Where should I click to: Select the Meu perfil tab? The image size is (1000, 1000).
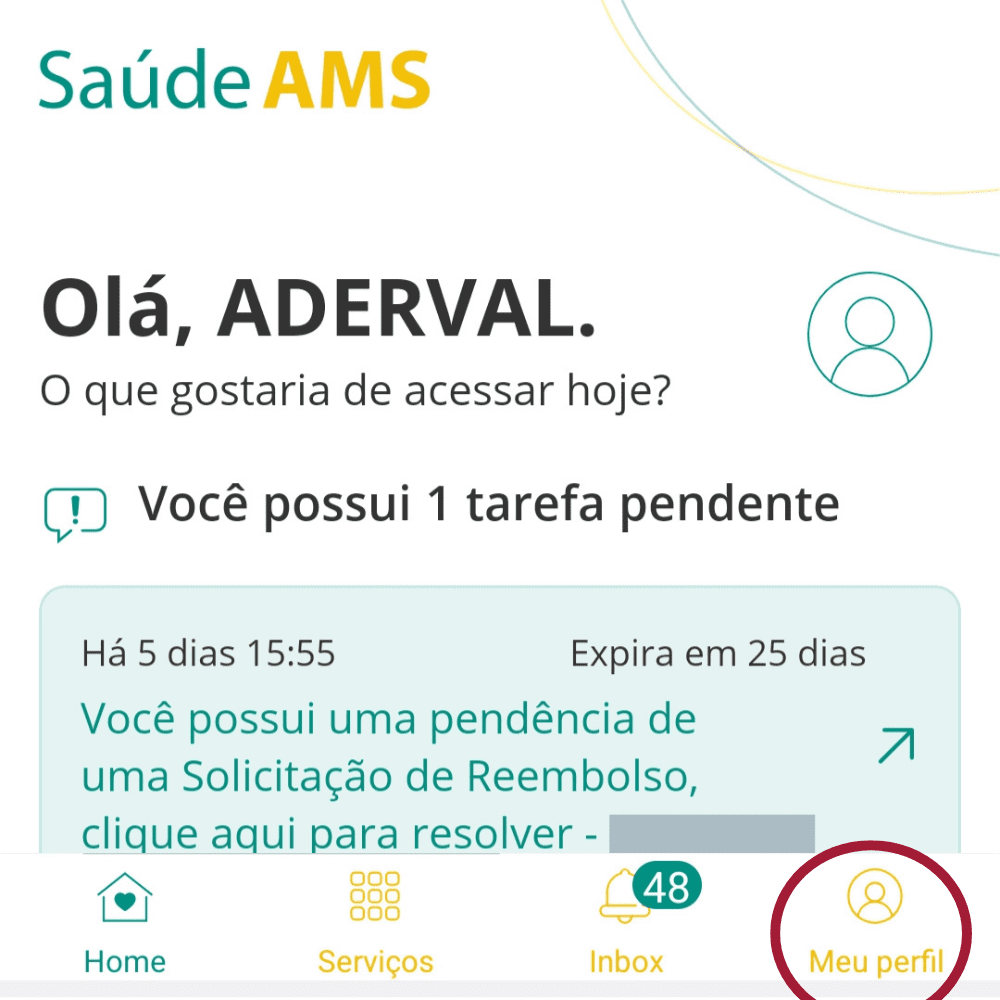(875, 920)
